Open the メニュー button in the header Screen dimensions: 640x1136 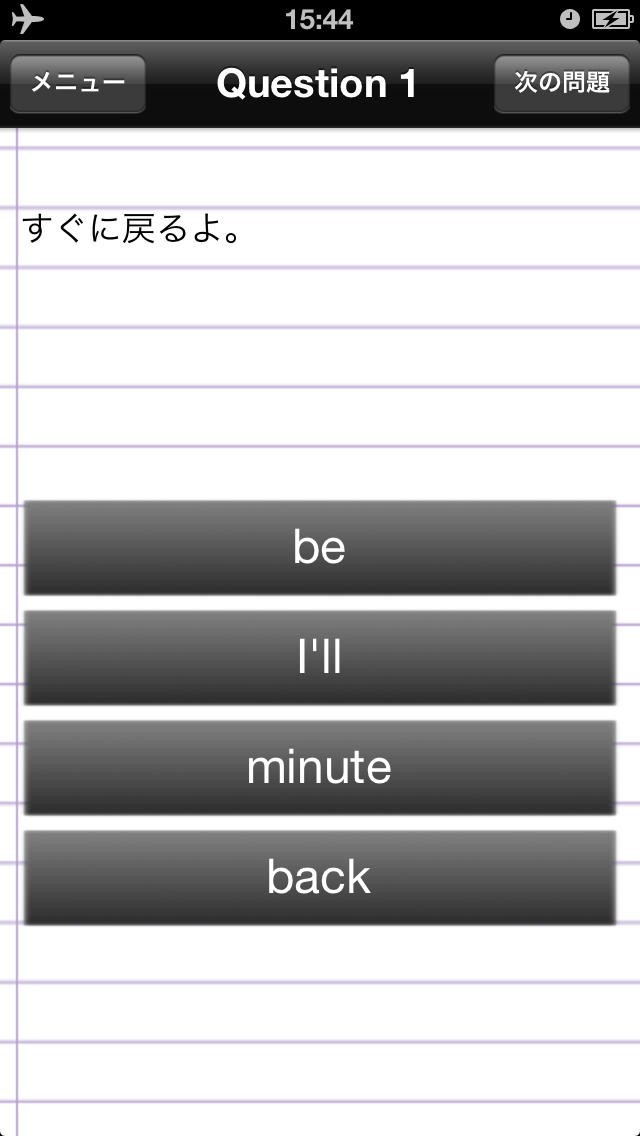point(78,83)
